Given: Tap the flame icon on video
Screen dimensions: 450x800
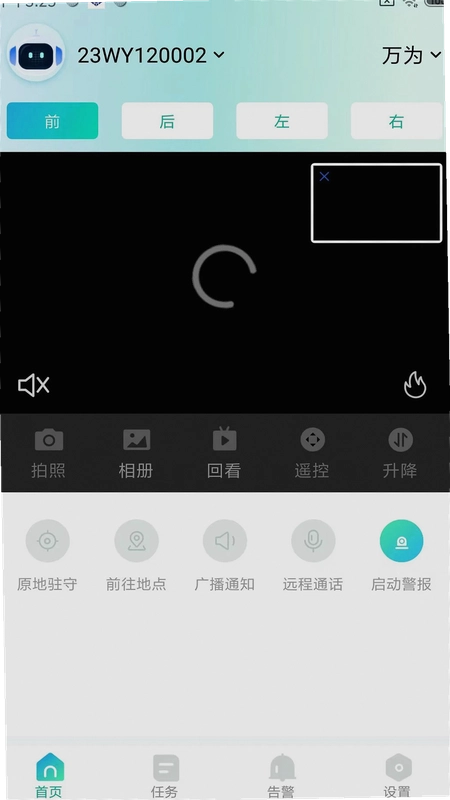Looking at the screenshot, I should [x=415, y=385].
